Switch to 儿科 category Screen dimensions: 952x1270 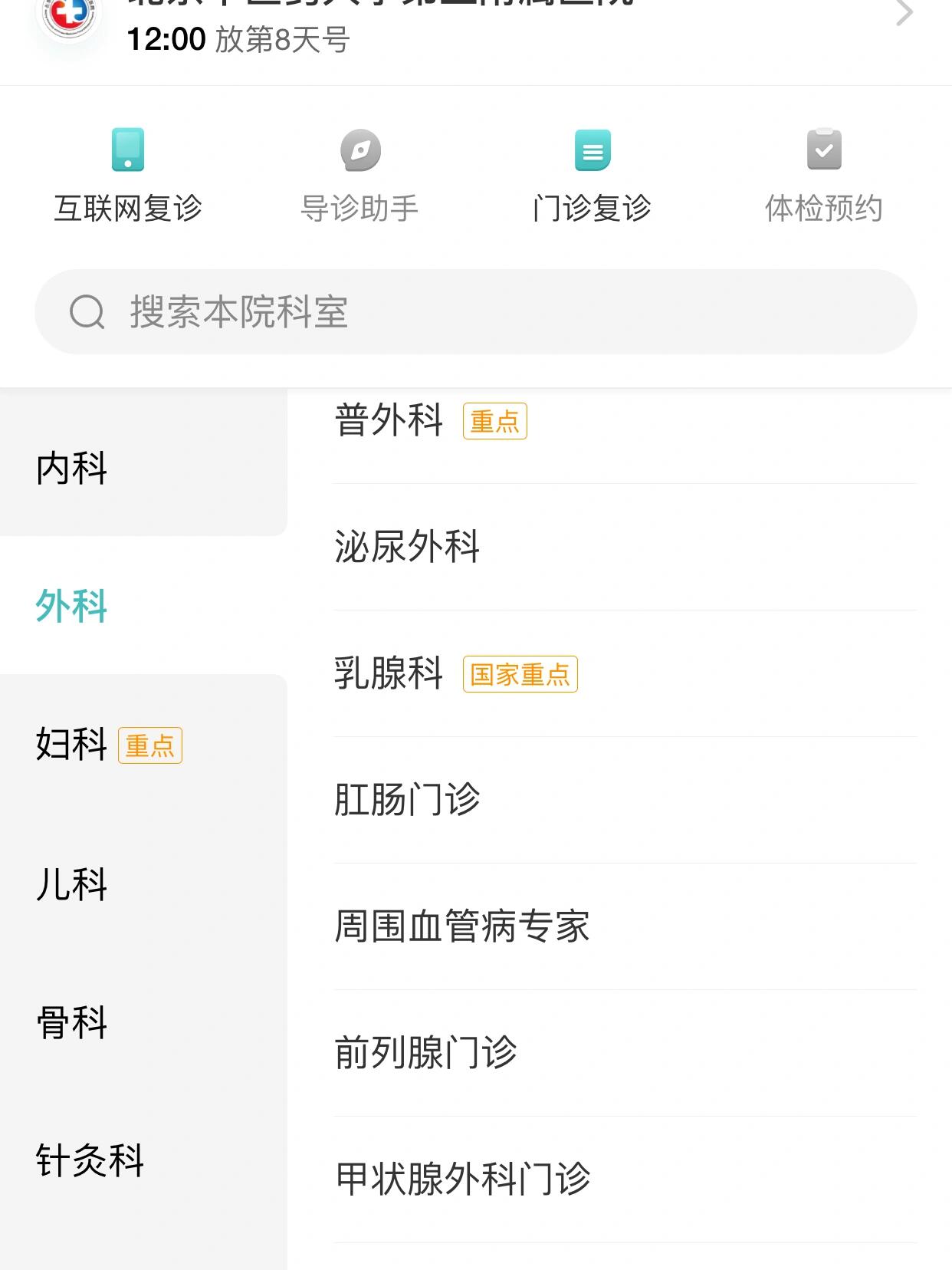72,883
